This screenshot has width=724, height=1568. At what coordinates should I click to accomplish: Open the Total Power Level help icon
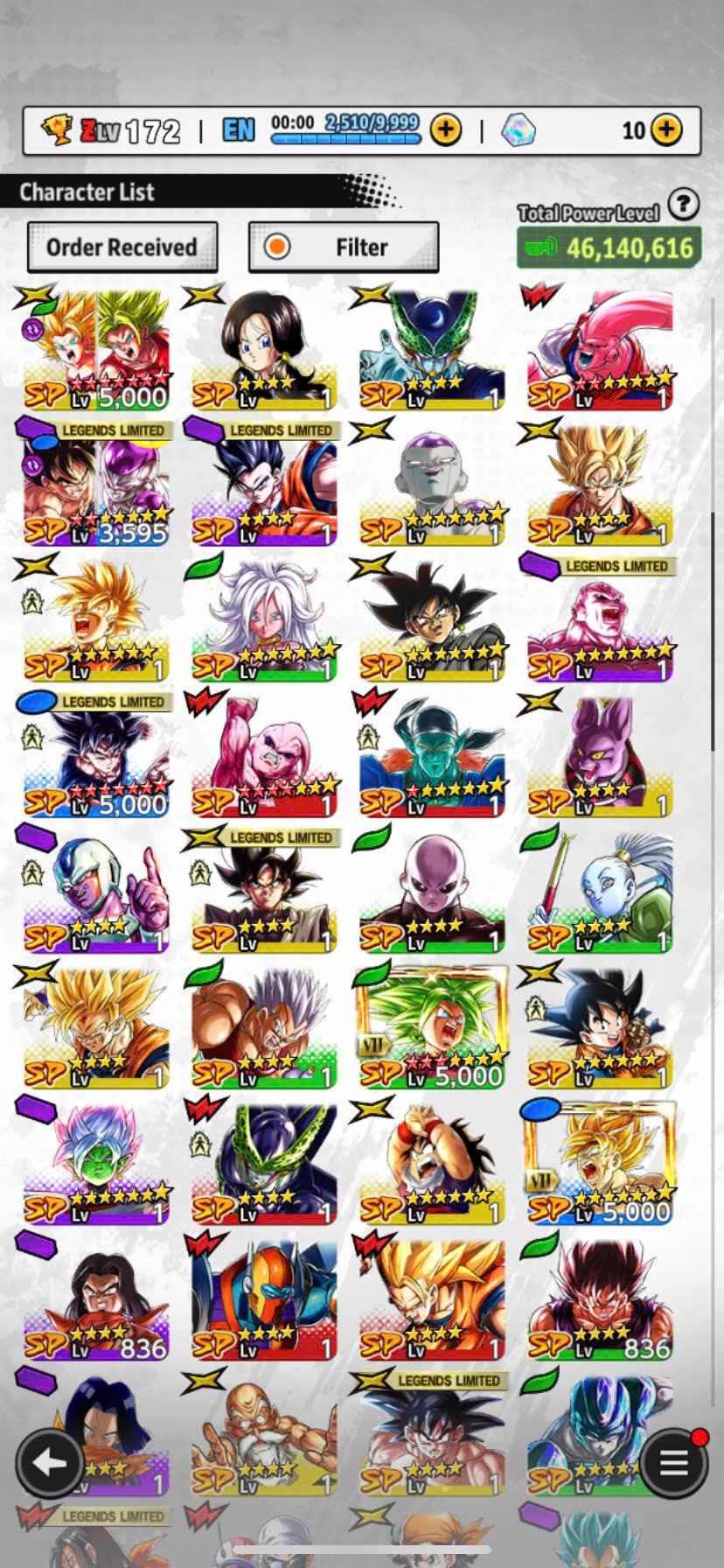(683, 205)
